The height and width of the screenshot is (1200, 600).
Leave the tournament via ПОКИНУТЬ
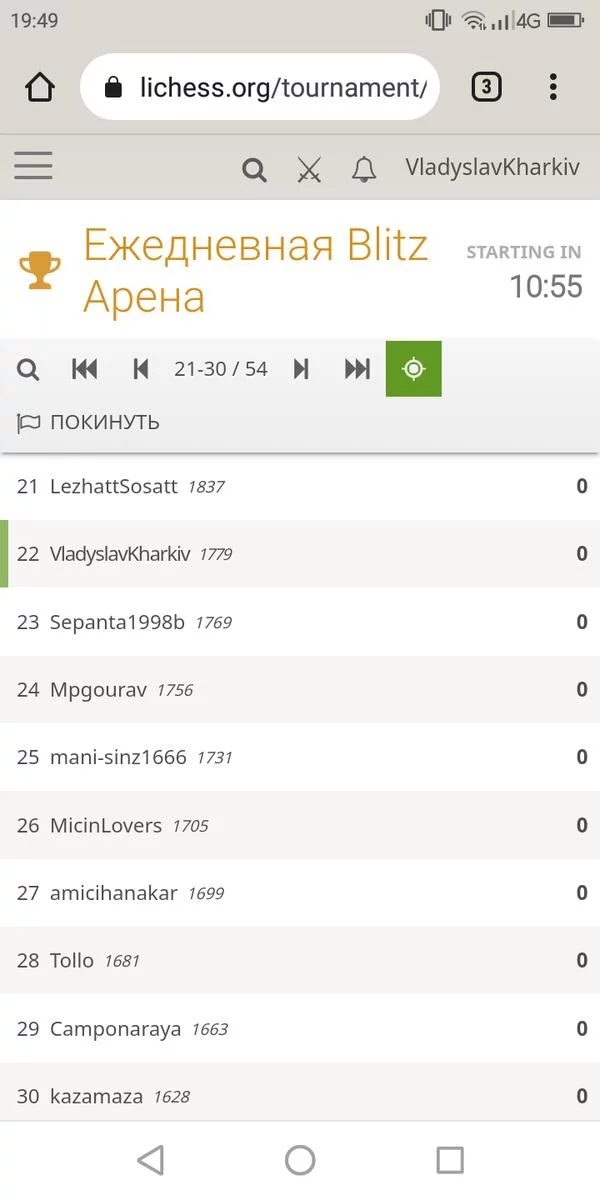tap(89, 422)
